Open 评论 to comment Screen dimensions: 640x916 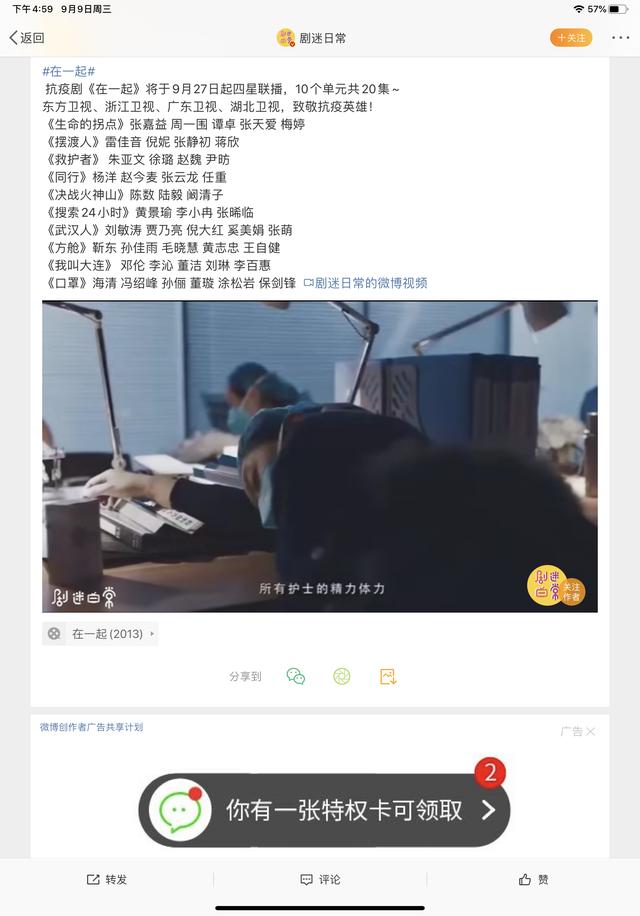[x=320, y=880]
